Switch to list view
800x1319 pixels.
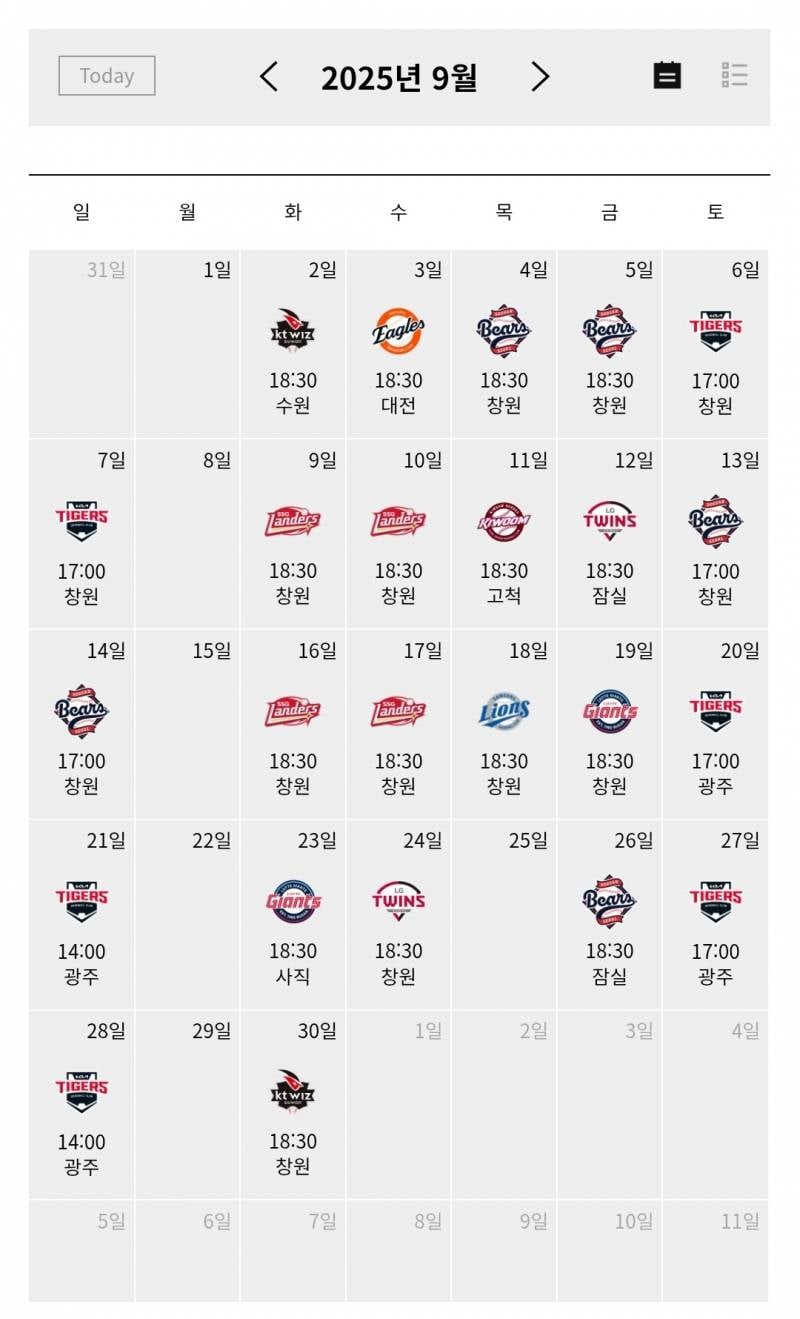(x=735, y=75)
